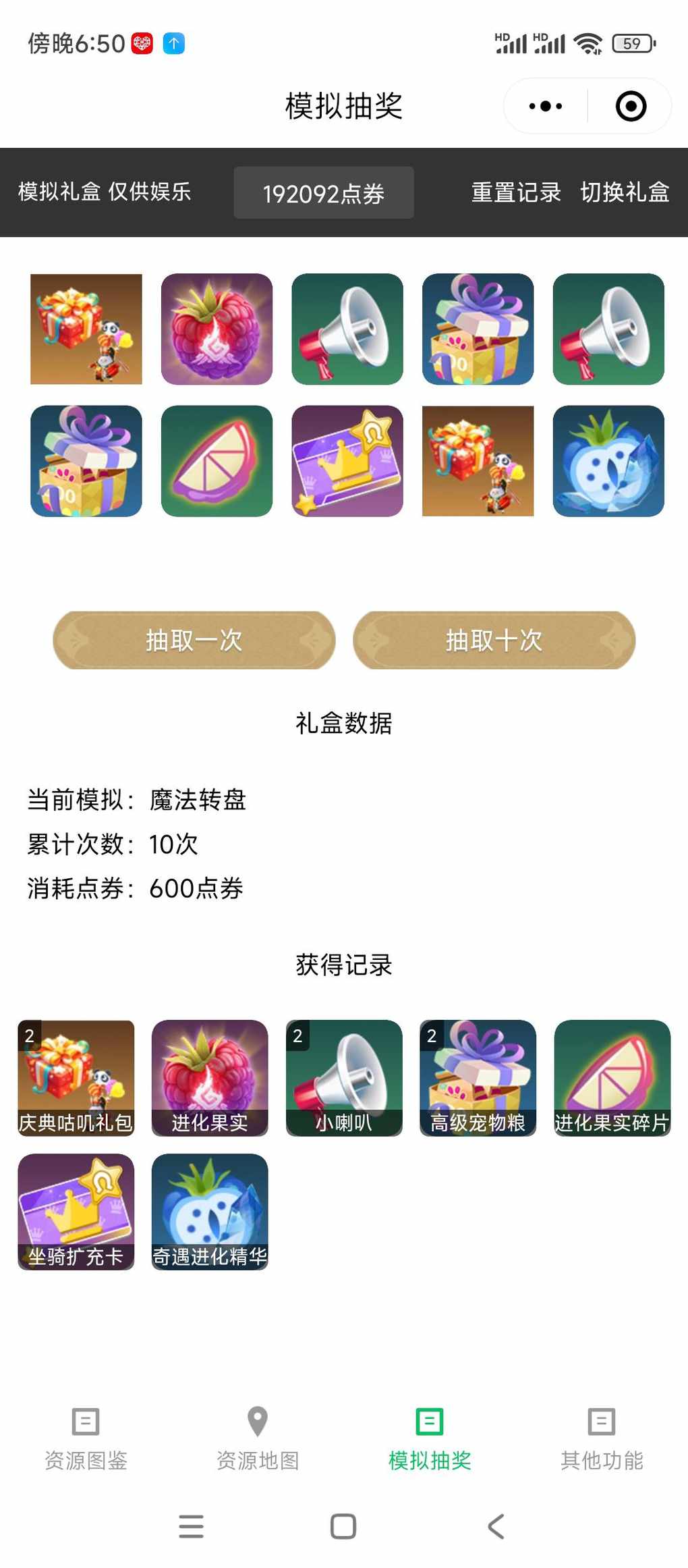Open the 进化果实 record item
The width and height of the screenshot is (688, 1568).
coord(210,1077)
